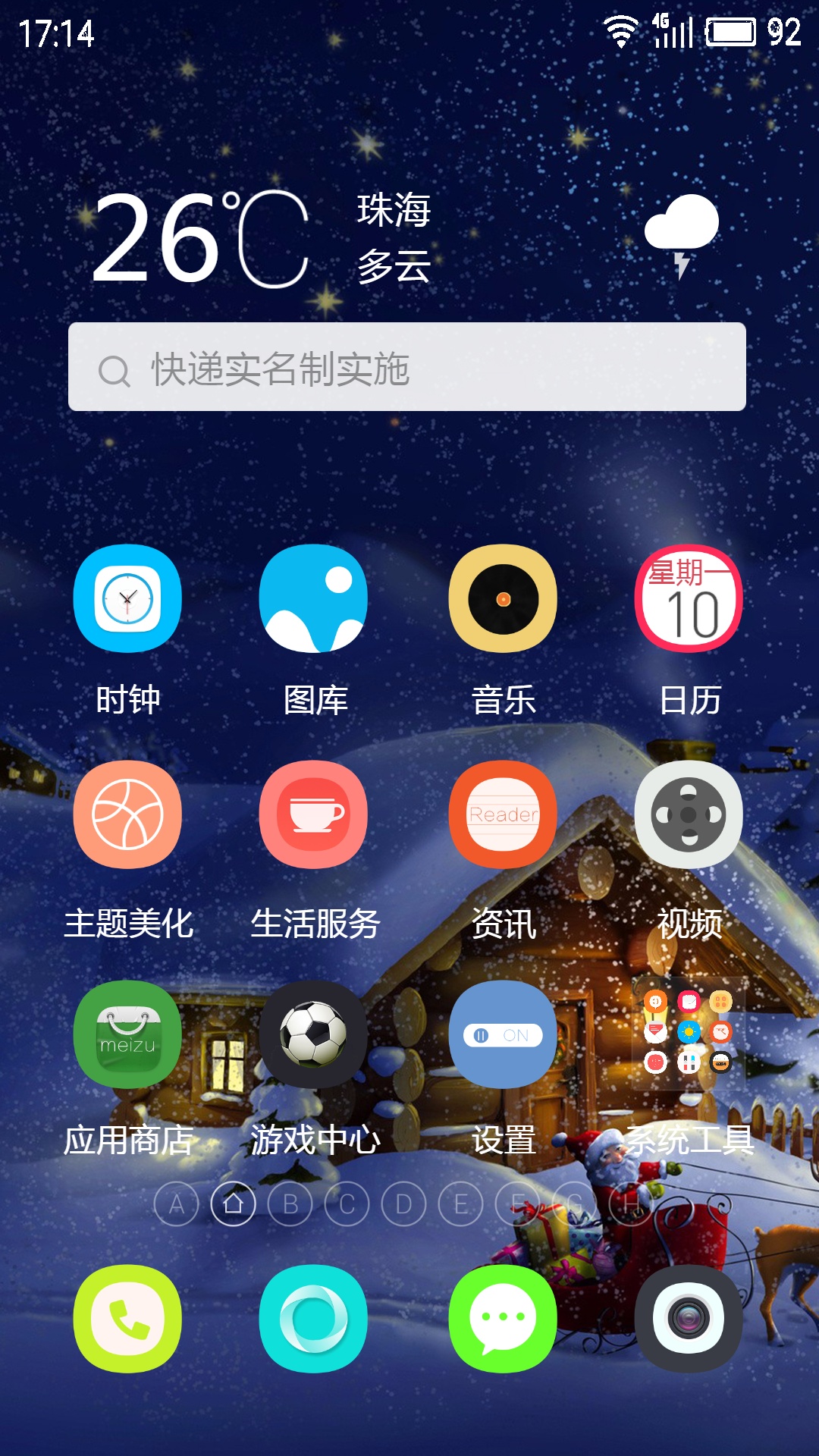Open the phone dialer in the dock

[x=127, y=1319]
